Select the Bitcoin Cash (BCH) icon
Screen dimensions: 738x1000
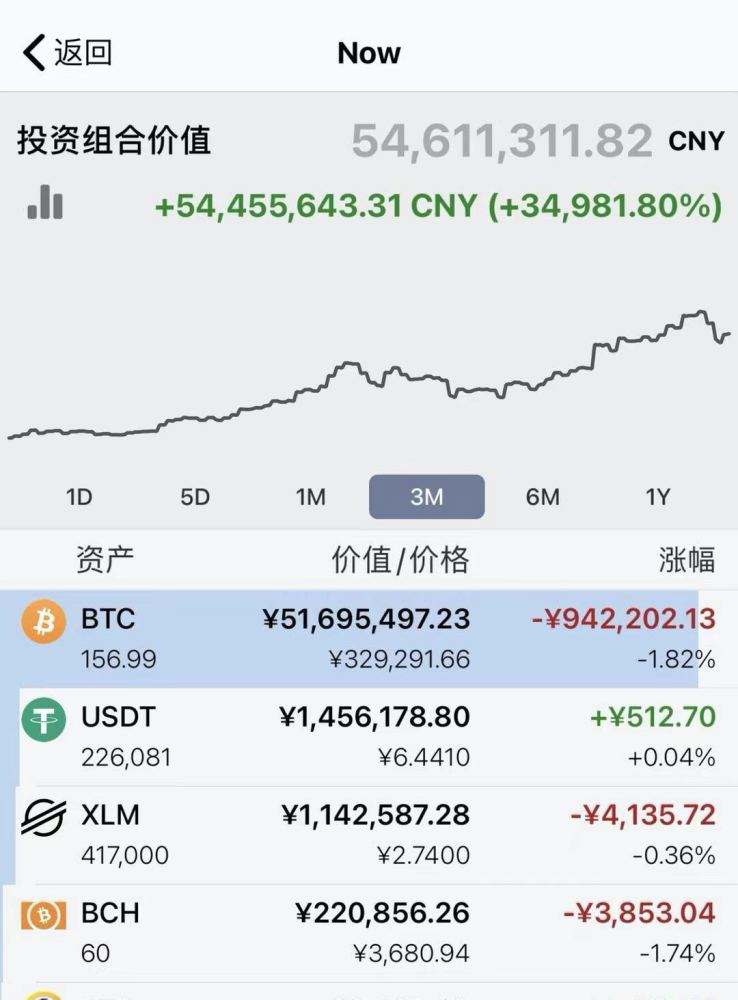[x=42, y=915]
